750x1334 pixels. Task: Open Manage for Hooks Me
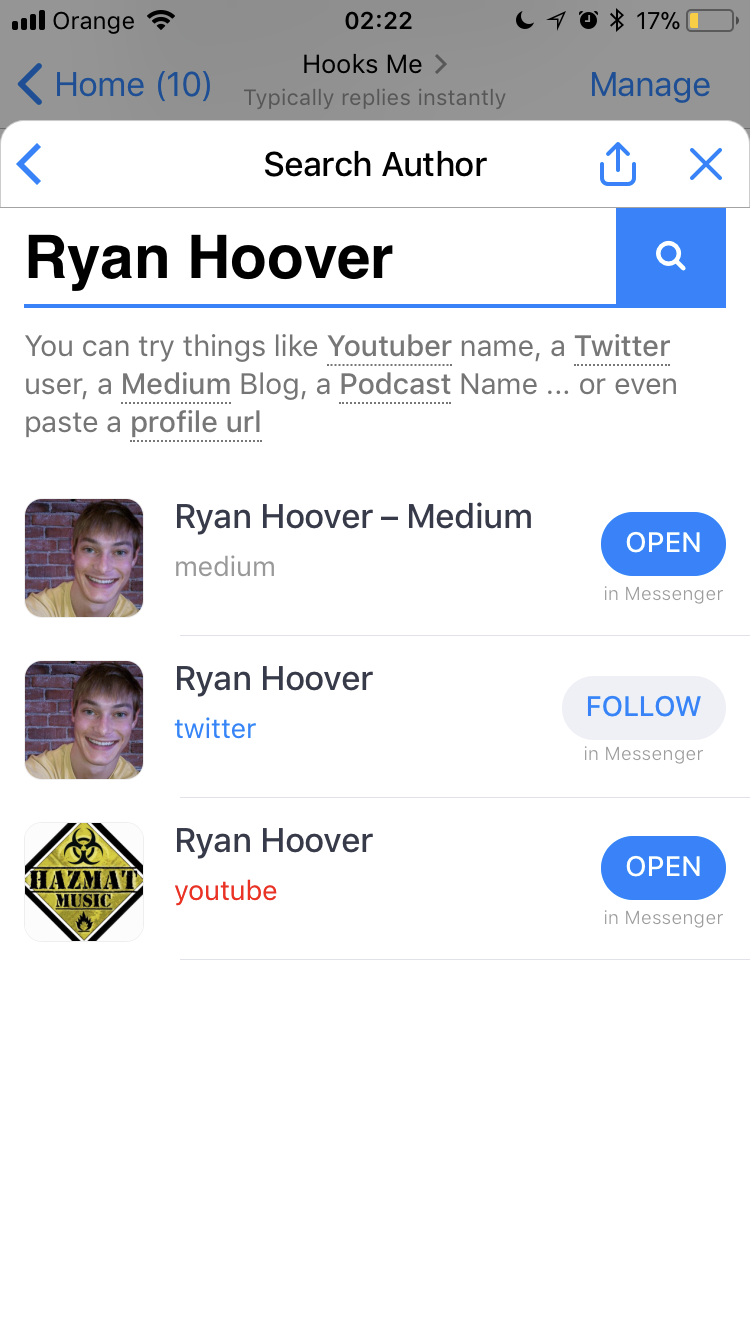tap(650, 85)
